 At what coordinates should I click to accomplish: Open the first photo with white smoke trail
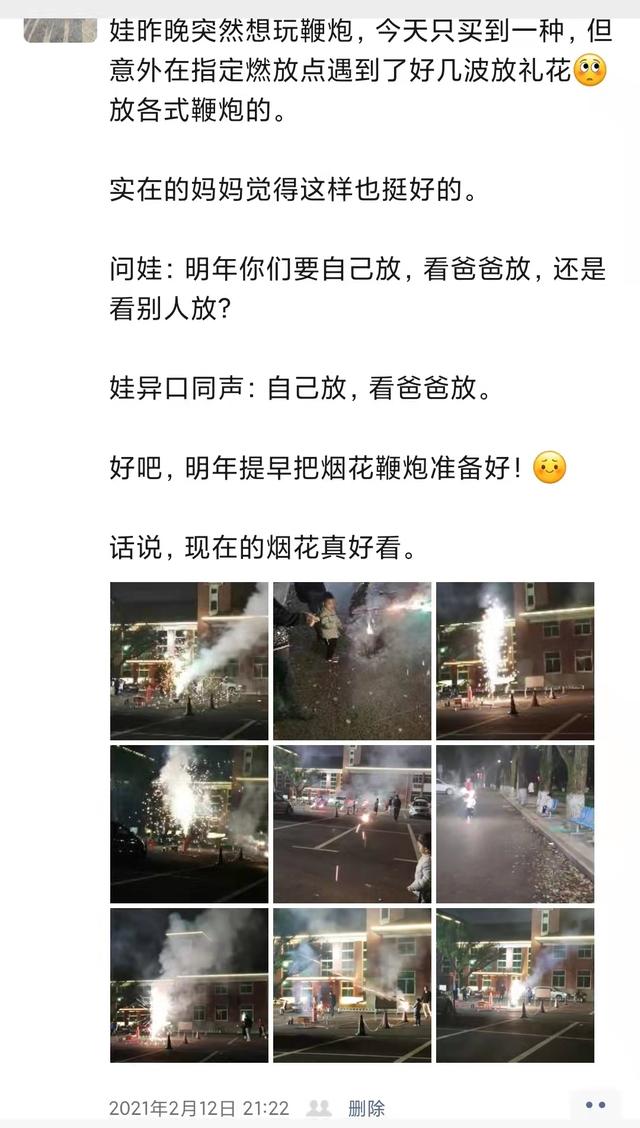click(x=189, y=660)
